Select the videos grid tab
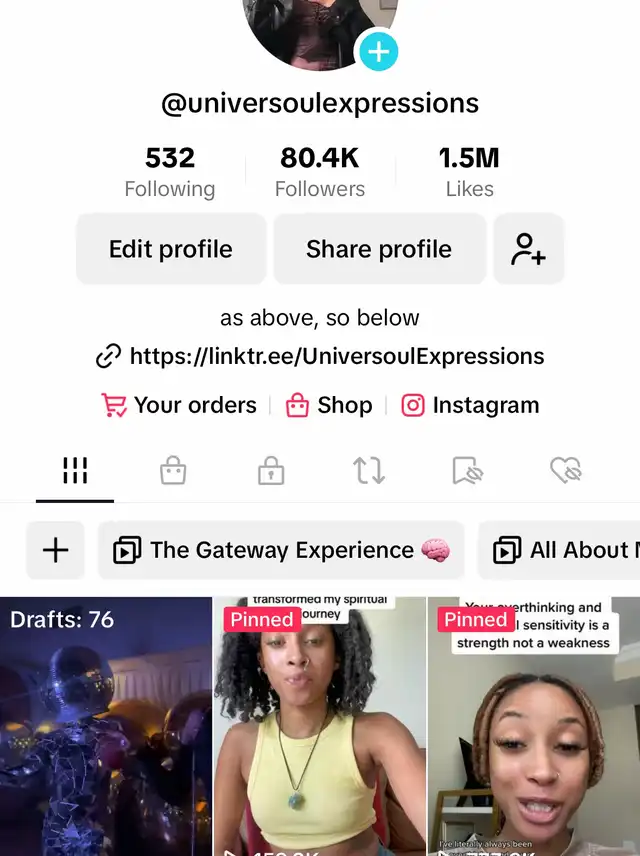640x856 pixels. (x=75, y=470)
